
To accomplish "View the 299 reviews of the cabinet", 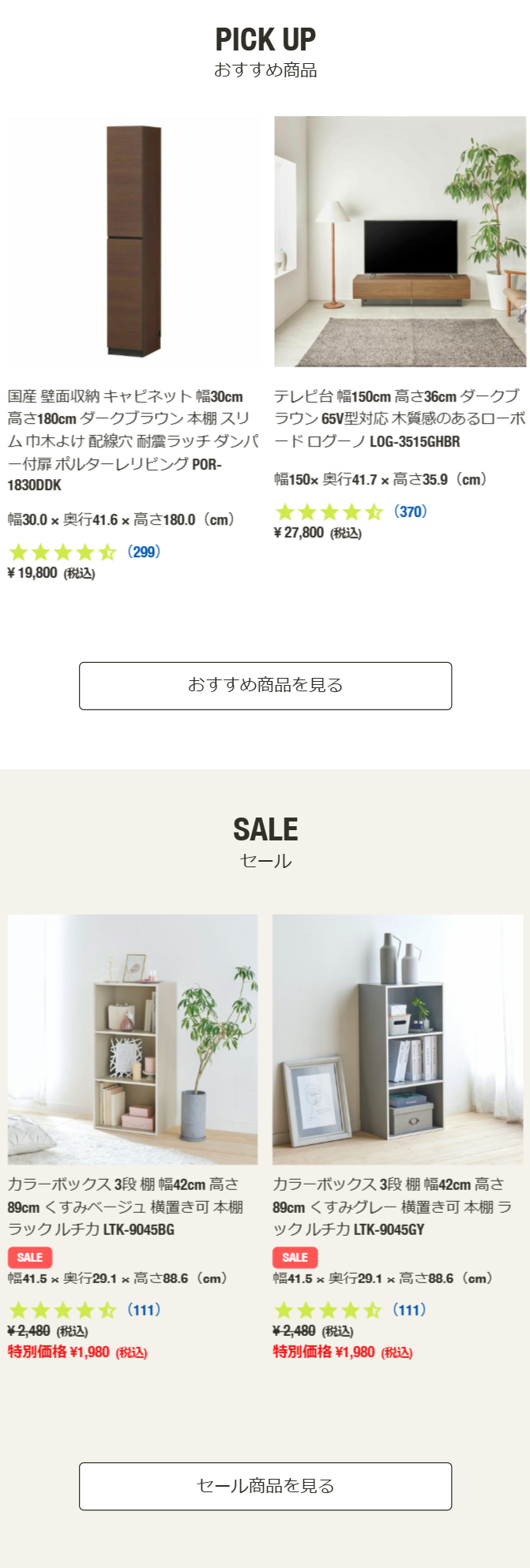I will pos(144,552).
